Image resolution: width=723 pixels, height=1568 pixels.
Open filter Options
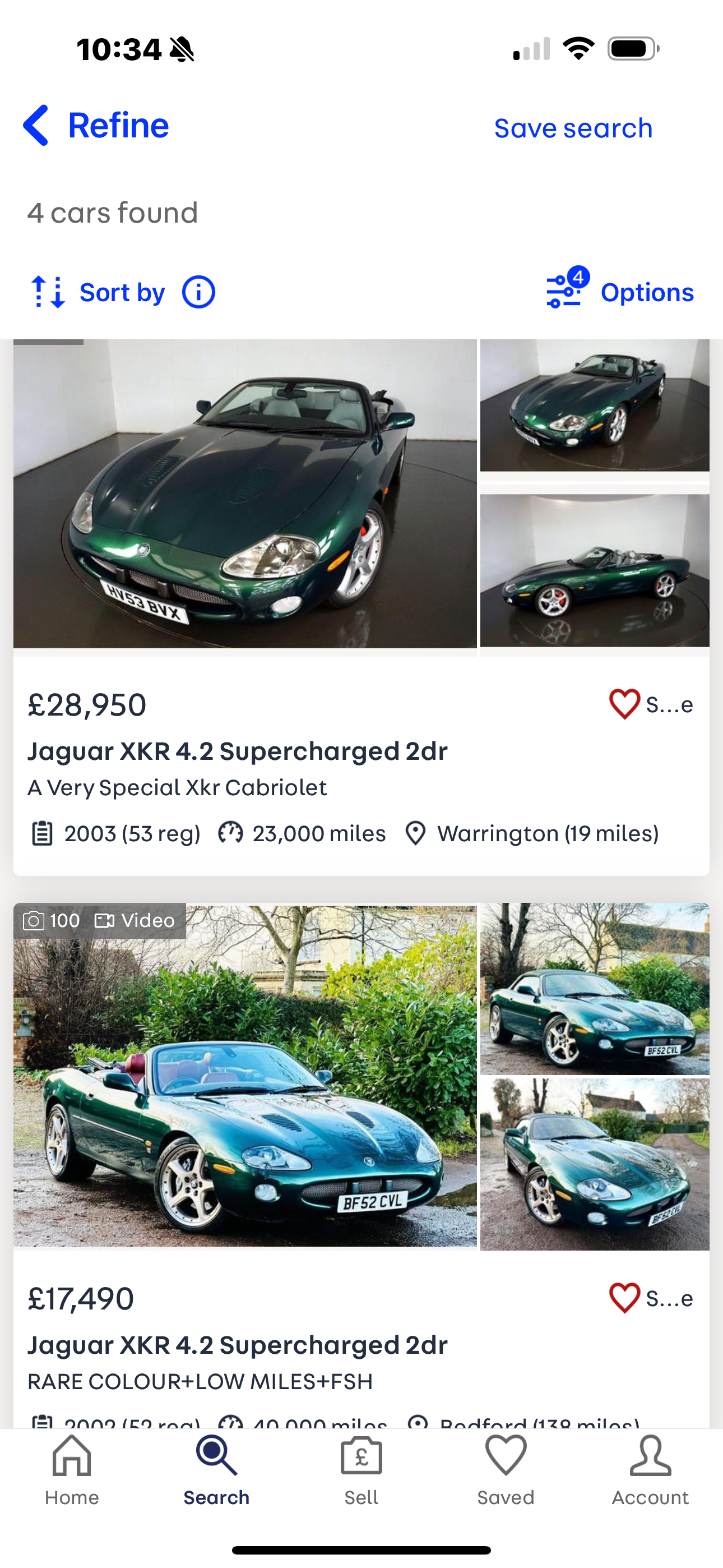click(619, 292)
